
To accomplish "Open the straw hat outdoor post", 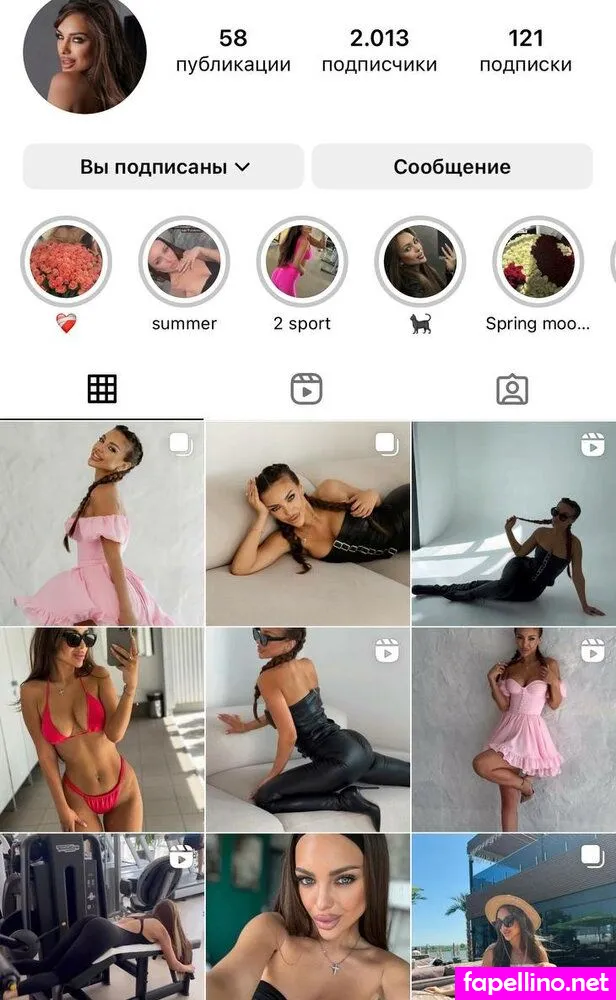I will tap(514, 916).
